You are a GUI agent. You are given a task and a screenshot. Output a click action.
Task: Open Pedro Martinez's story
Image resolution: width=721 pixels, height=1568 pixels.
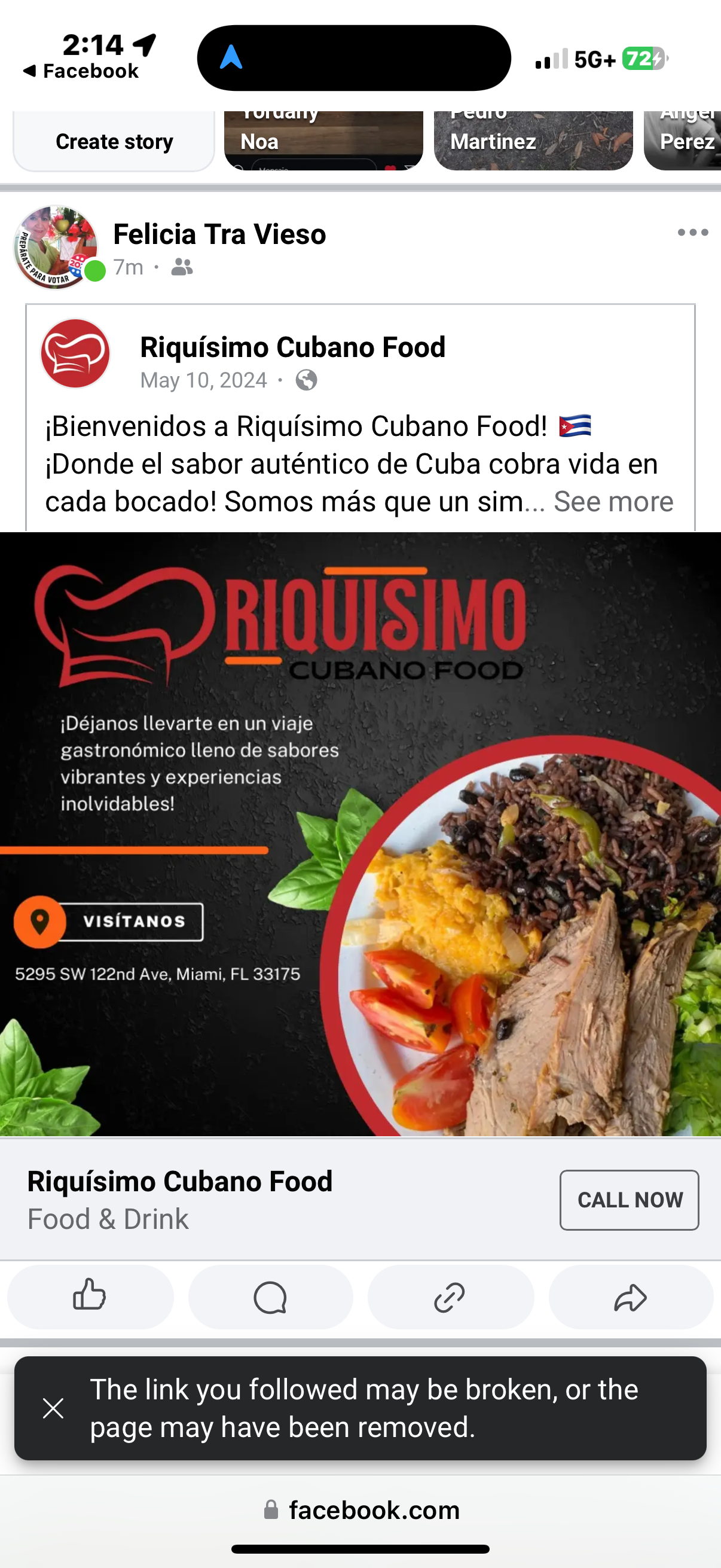pos(533,139)
